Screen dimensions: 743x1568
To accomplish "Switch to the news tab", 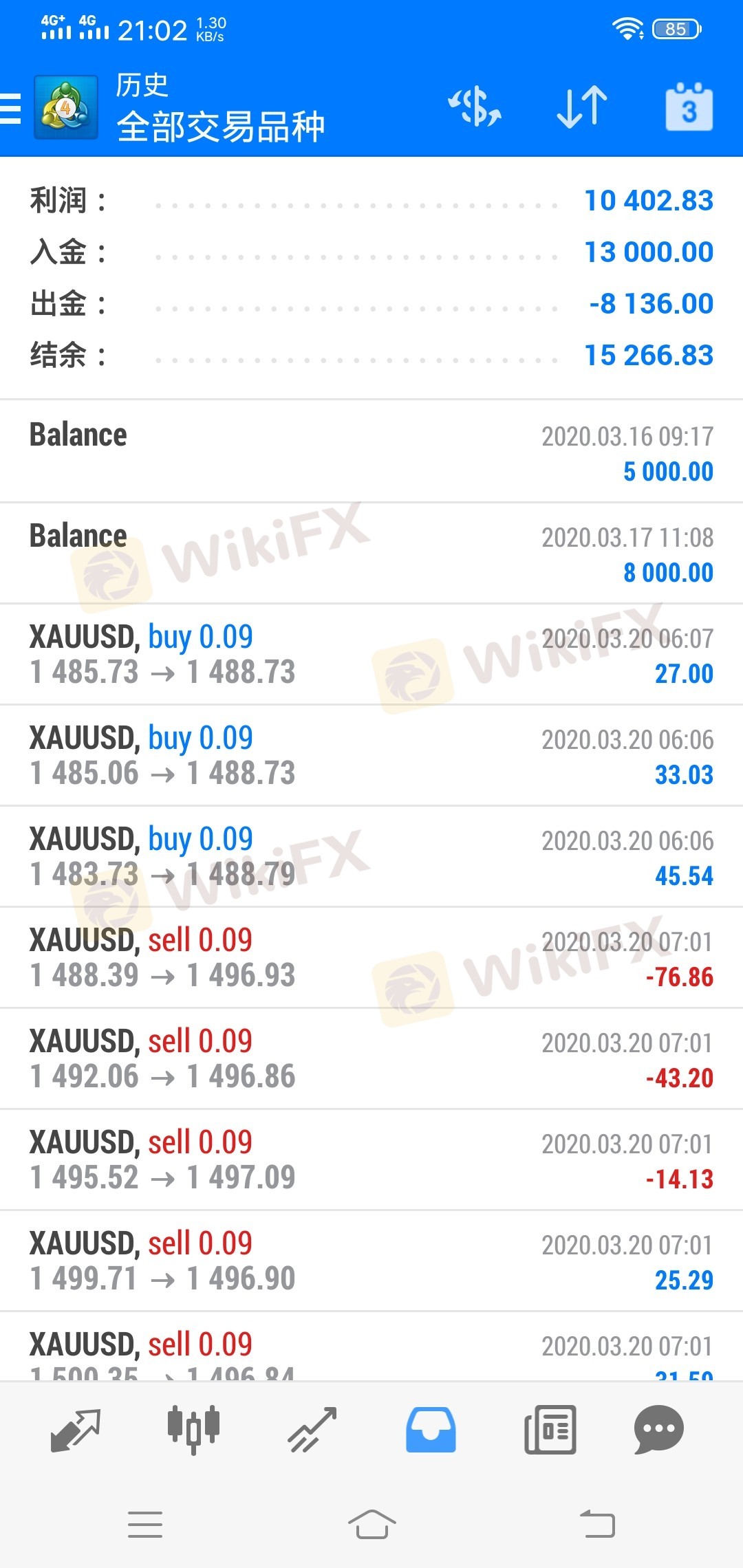I will (x=550, y=1430).
